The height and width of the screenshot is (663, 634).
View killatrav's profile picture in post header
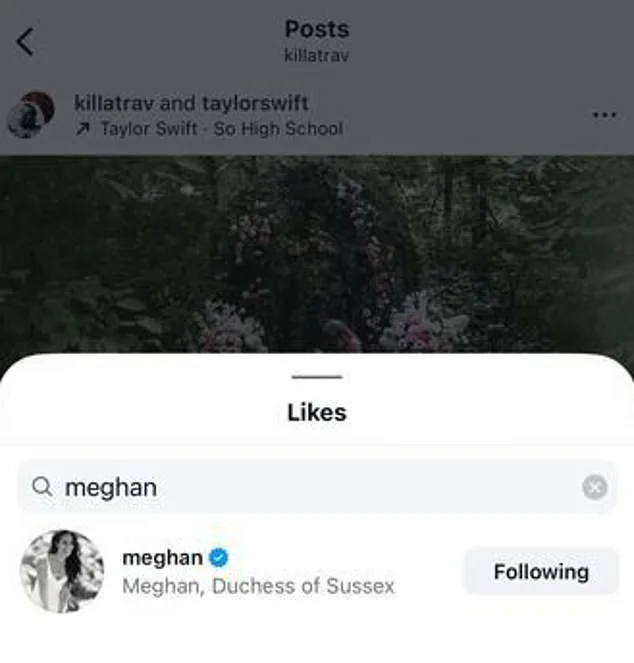[x=31, y=115]
